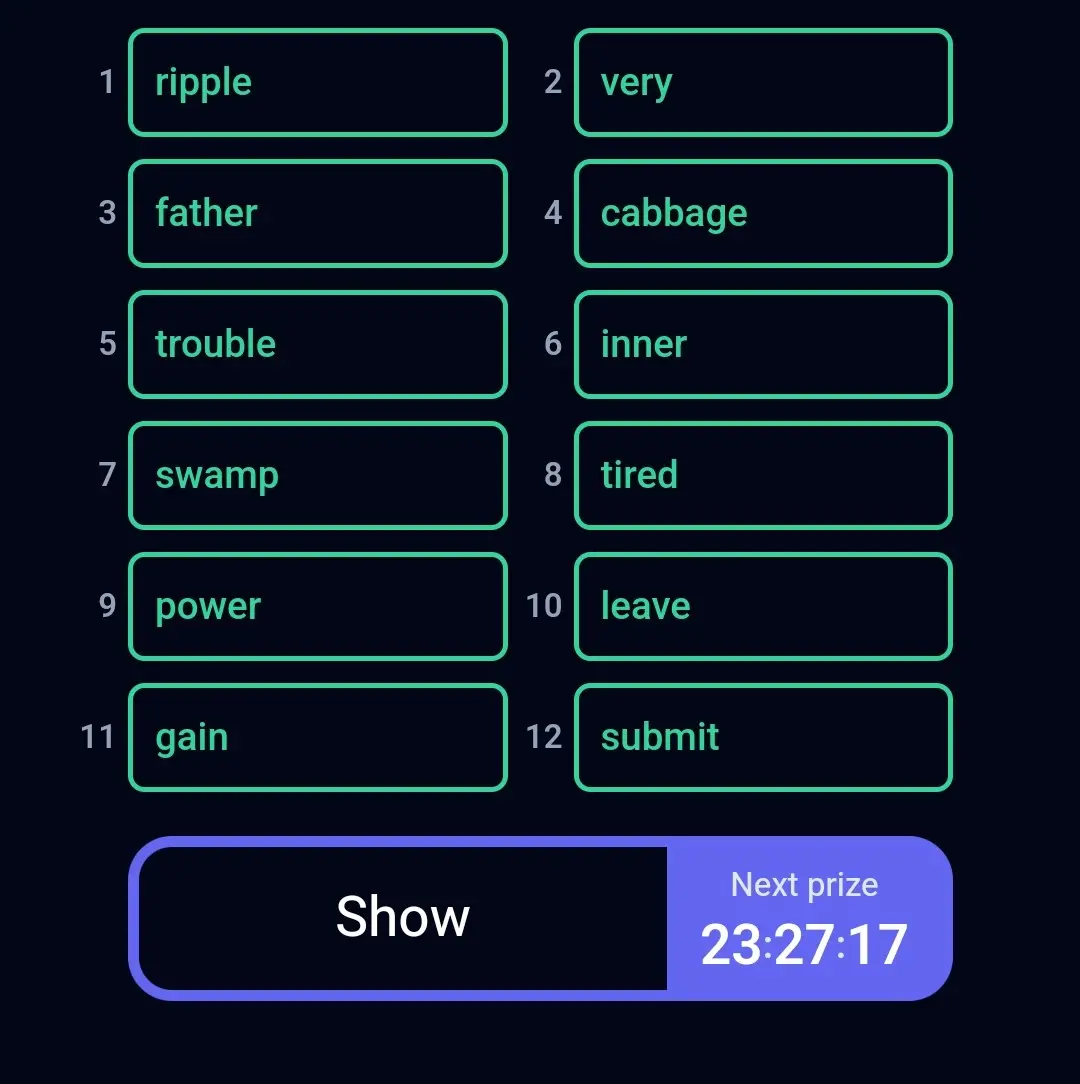The width and height of the screenshot is (1080, 1084).
Task: Tap the Show button
Action: pyautogui.click(x=403, y=917)
